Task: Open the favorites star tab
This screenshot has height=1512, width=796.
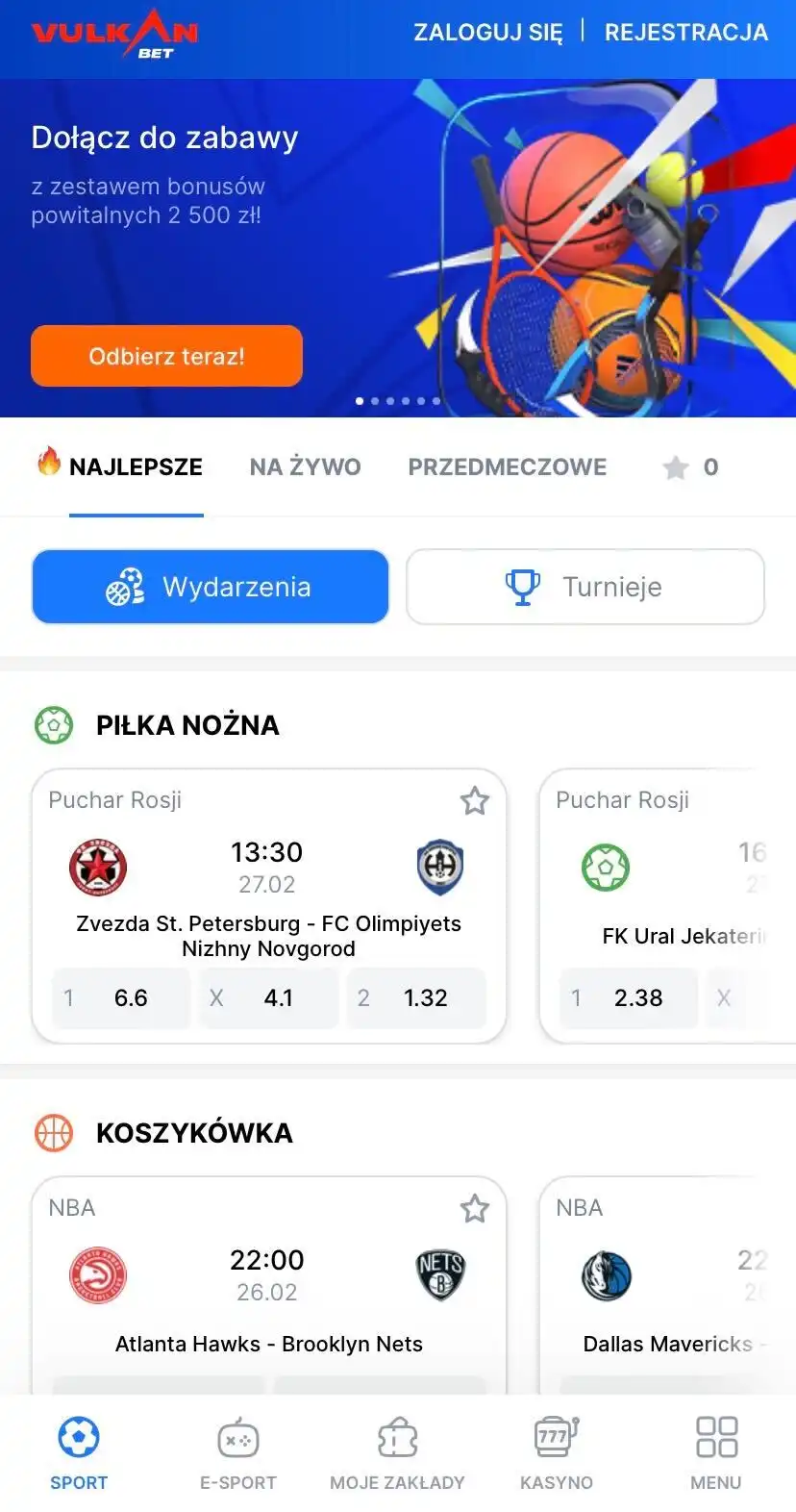Action: [689, 467]
